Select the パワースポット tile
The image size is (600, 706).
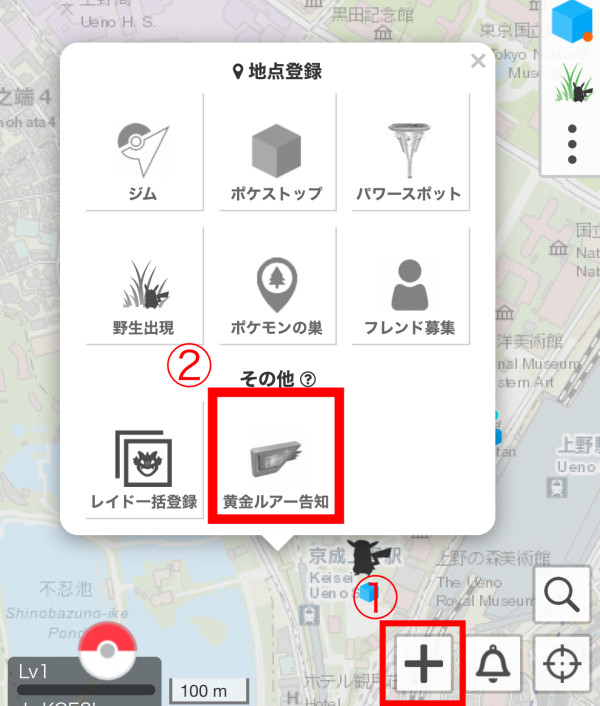[408, 152]
